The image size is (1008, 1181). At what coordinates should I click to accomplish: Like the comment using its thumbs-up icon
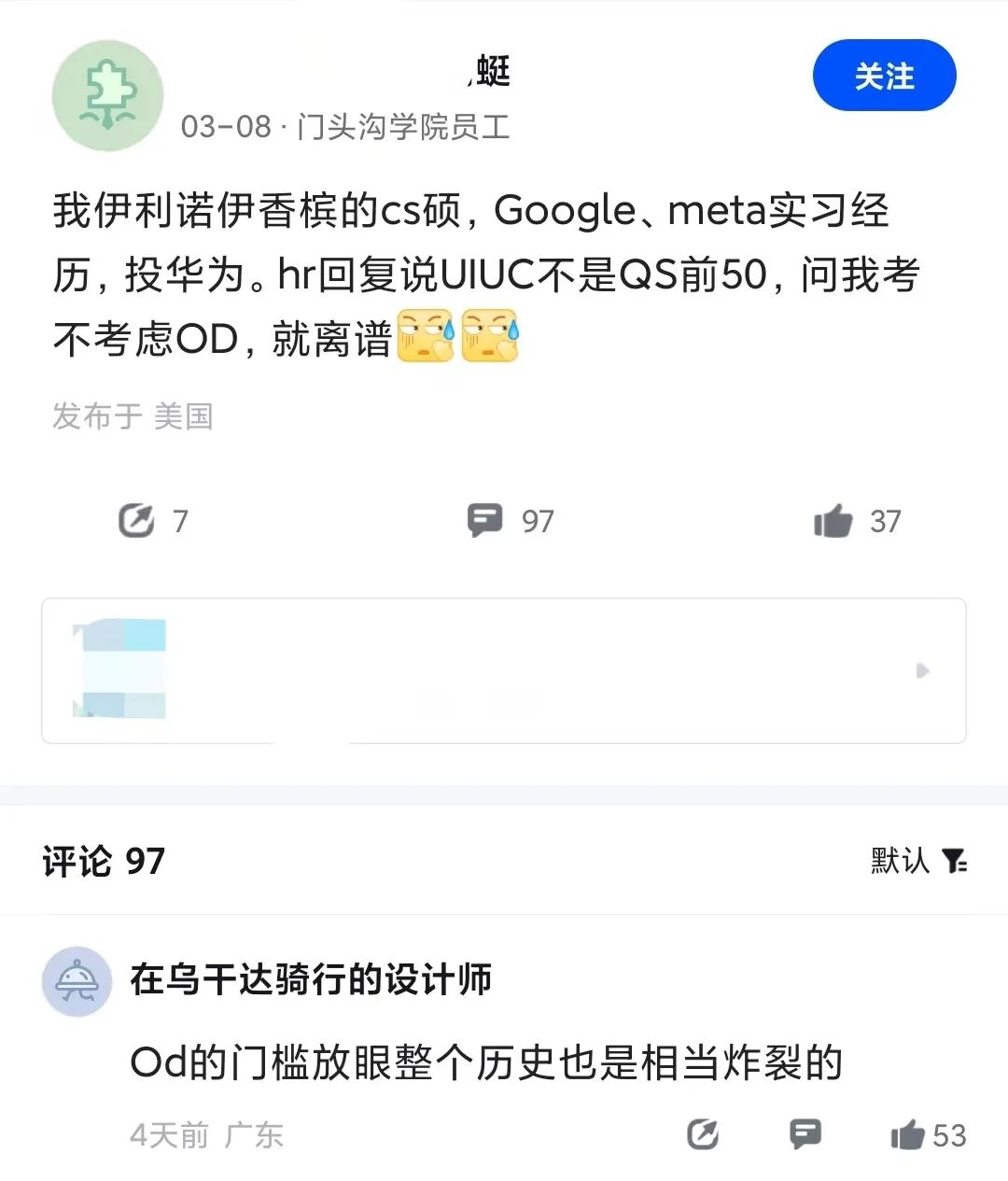pyautogui.click(x=906, y=1135)
